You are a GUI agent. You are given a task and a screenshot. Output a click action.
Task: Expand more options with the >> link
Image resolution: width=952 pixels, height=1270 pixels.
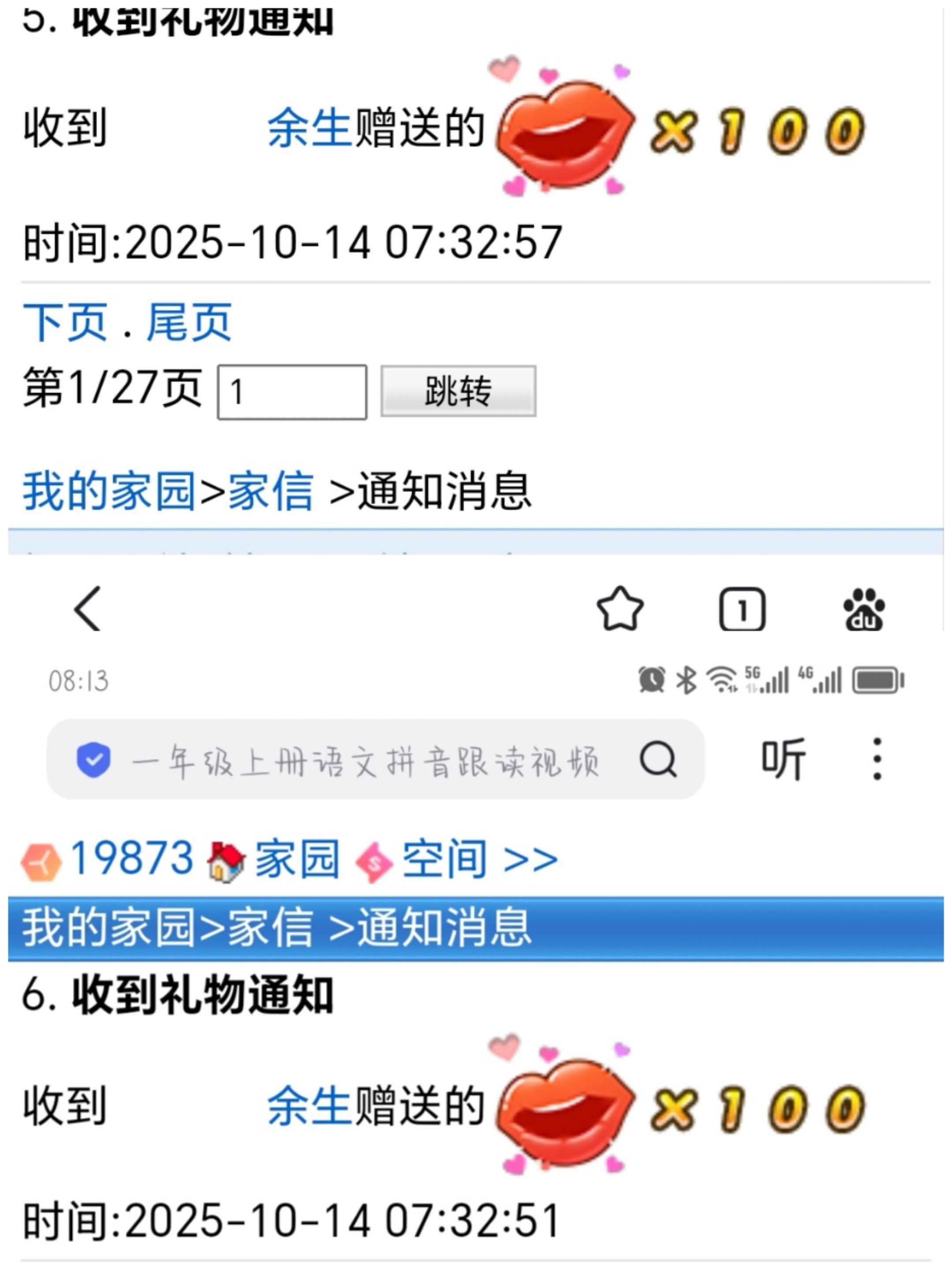click(530, 859)
